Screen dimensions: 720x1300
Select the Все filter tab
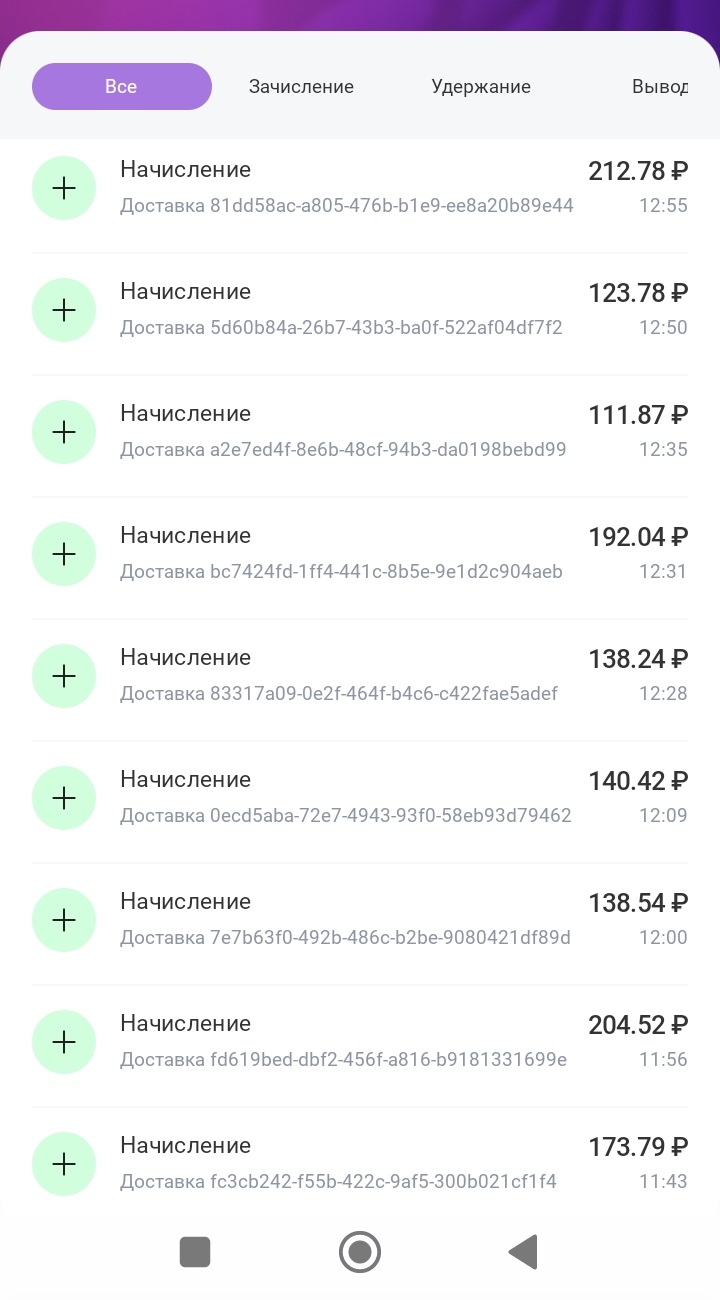(x=121, y=87)
